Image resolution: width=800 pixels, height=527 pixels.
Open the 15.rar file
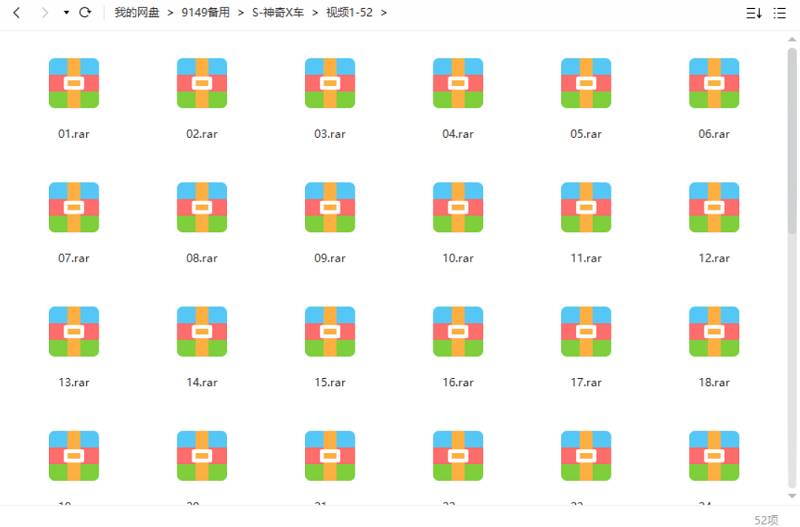pyautogui.click(x=330, y=331)
